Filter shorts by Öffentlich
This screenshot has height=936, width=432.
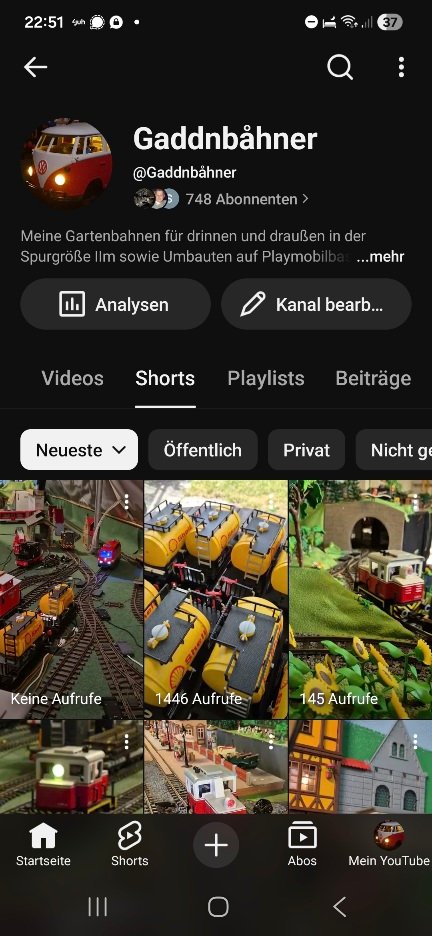coord(203,449)
